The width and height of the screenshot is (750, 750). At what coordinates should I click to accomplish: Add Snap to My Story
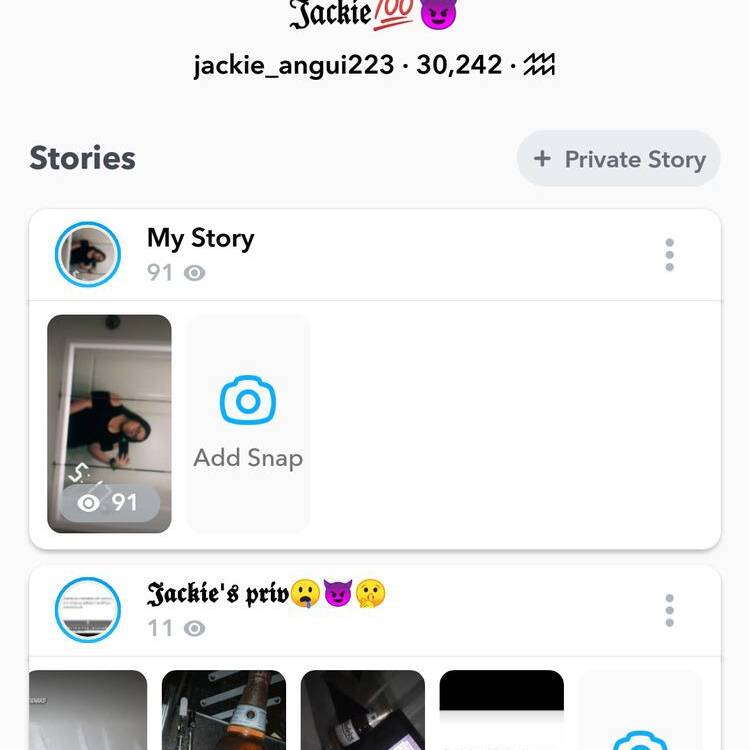point(248,423)
